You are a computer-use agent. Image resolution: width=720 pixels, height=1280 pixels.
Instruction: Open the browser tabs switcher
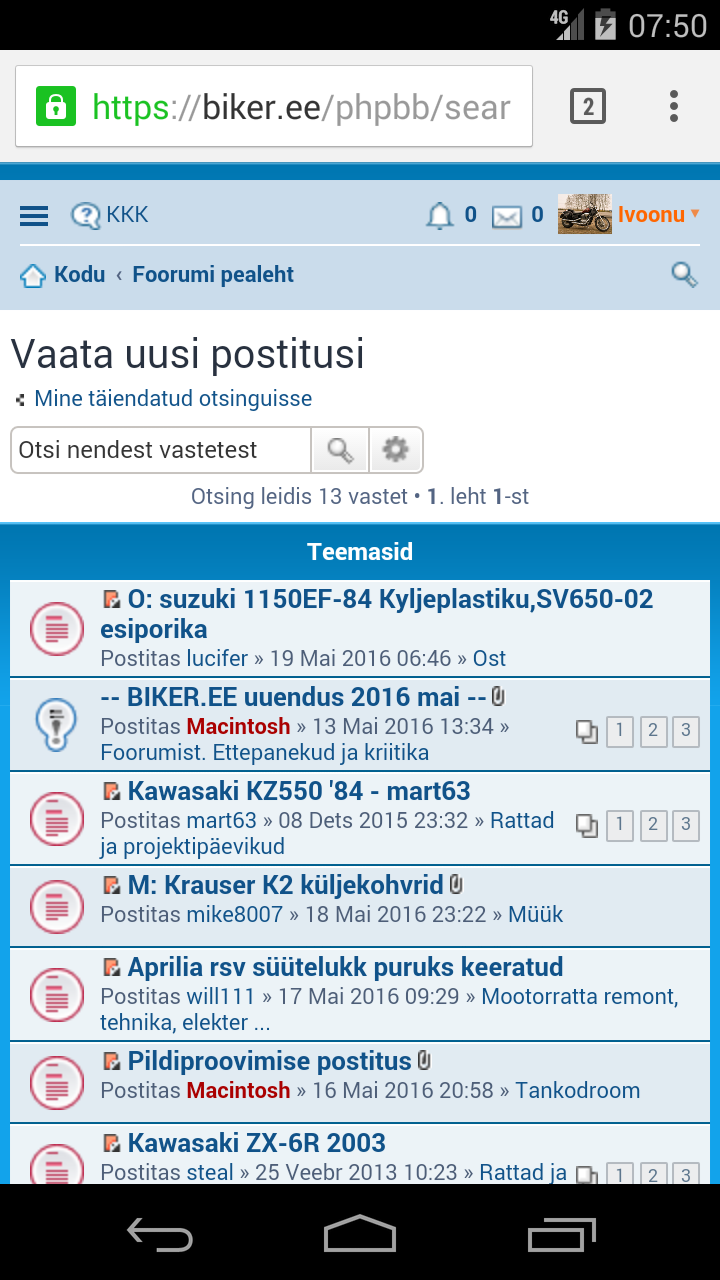588,106
